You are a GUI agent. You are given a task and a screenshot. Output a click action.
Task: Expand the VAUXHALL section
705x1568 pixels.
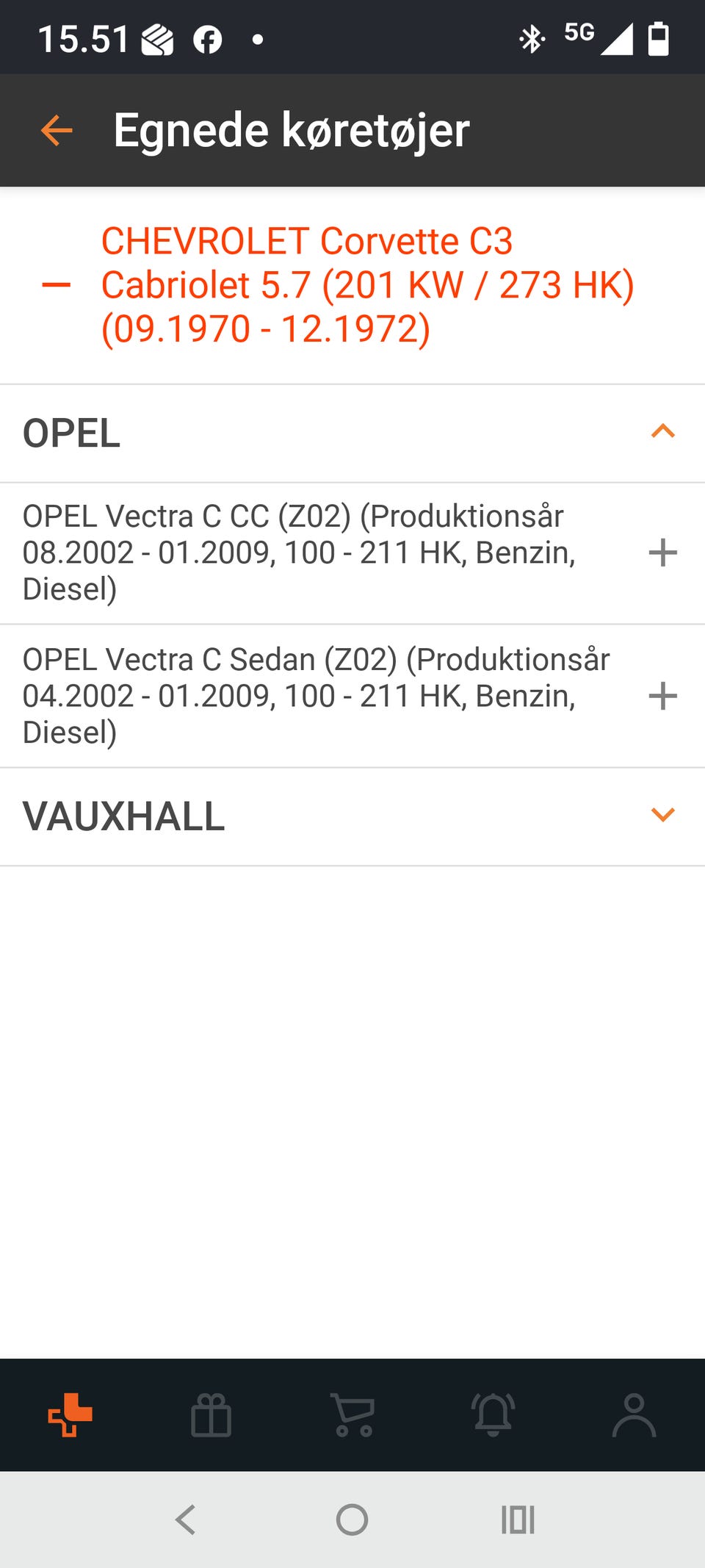coord(662,816)
